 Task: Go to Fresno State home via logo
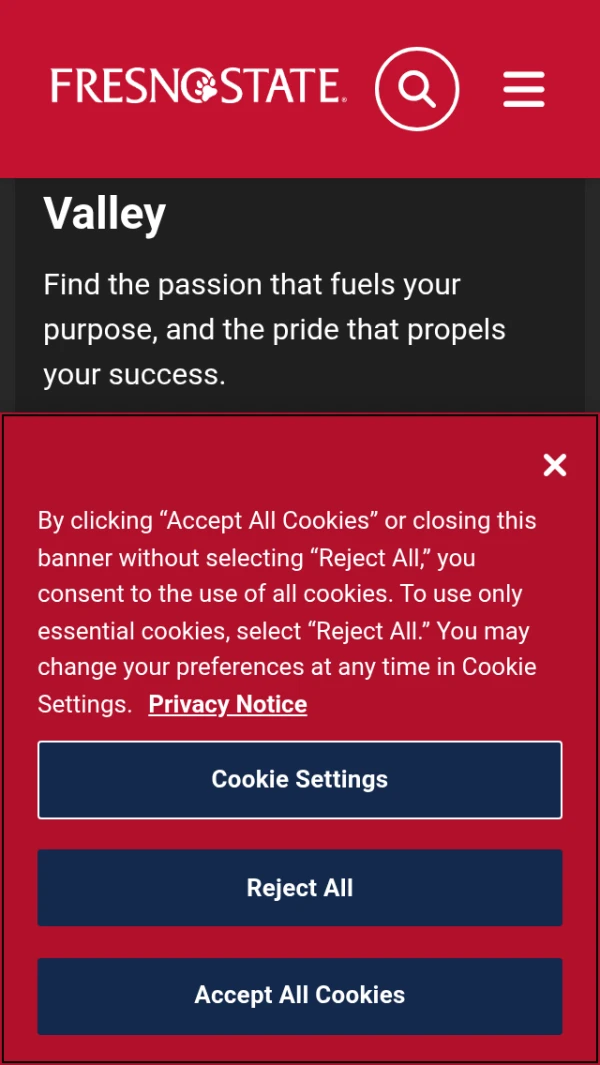point(198,86)
